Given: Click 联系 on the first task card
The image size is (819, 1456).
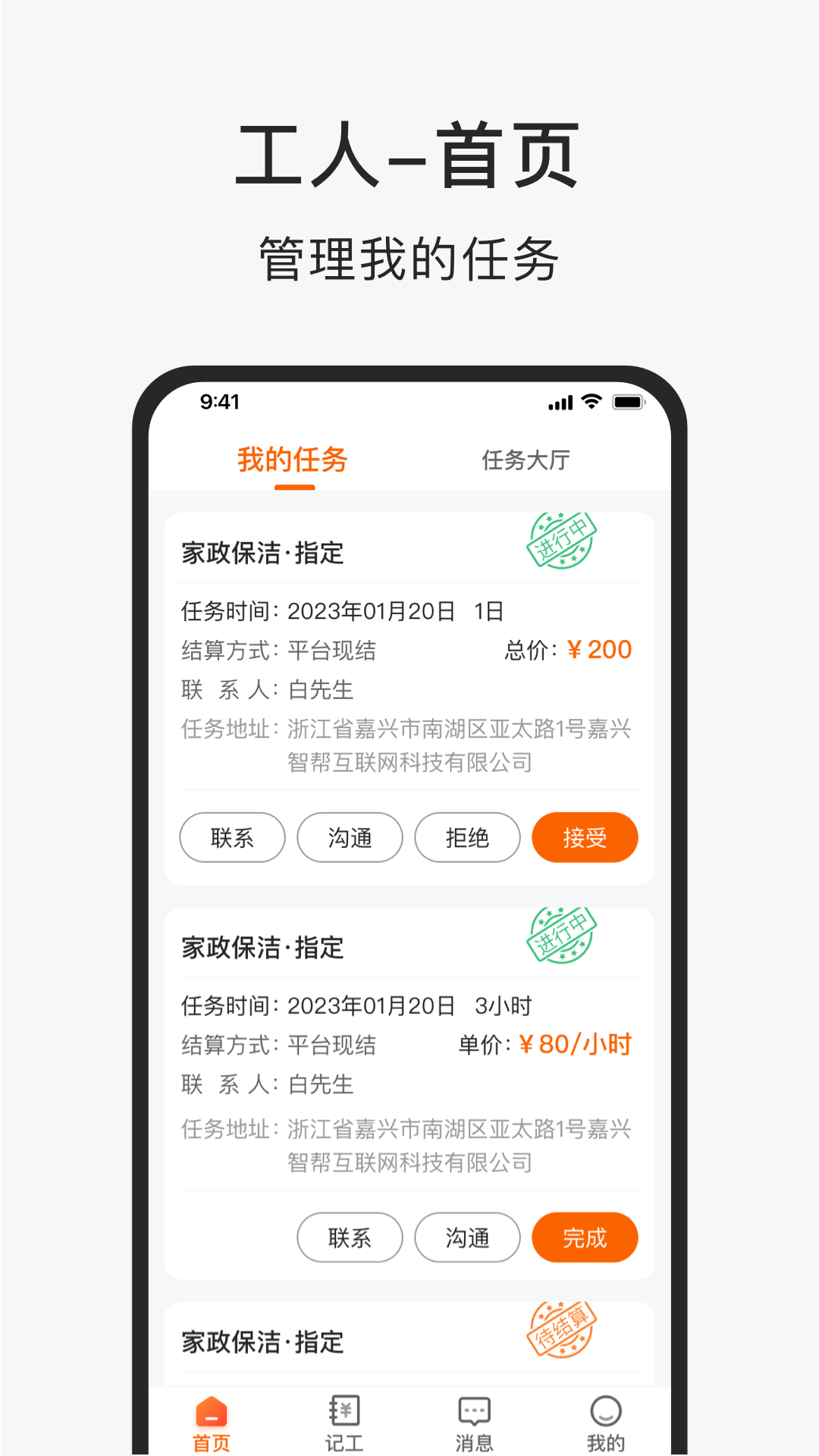Looking at the screenshot, I should [232, 837].
